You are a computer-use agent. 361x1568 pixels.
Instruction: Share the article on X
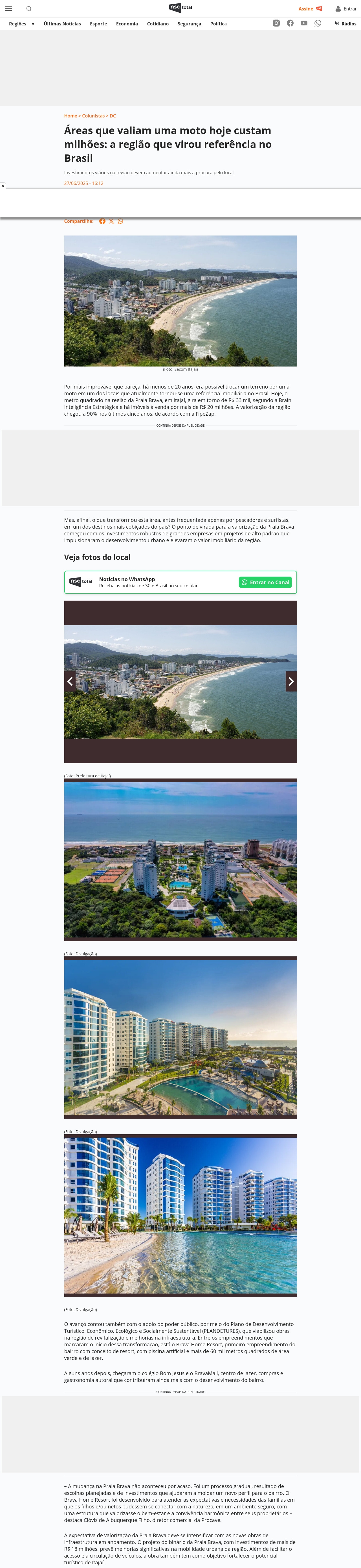[x=111, y=222]
